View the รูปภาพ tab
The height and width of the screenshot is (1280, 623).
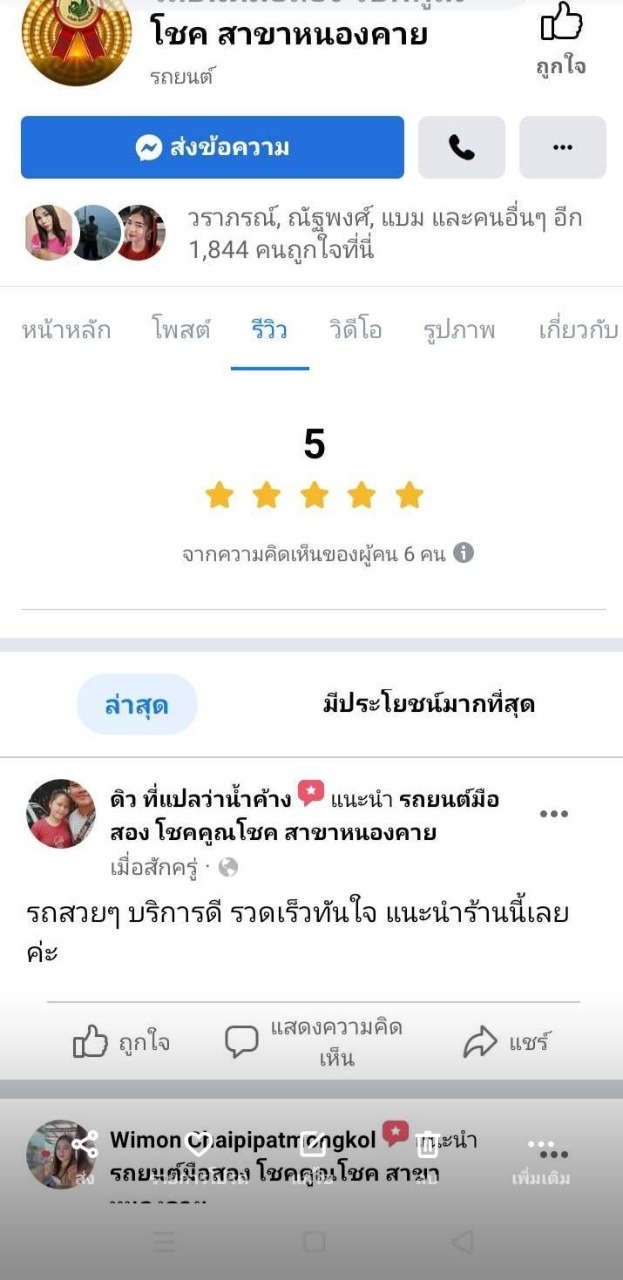coord(458,330)
